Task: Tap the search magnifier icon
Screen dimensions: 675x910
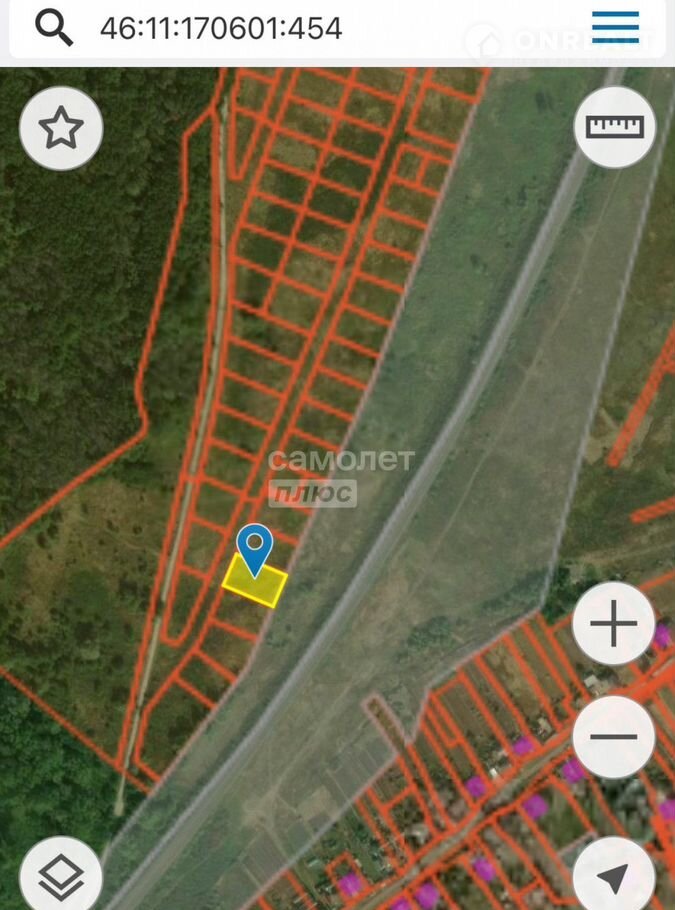Action: pyautogui.click(x=53, y=28)
